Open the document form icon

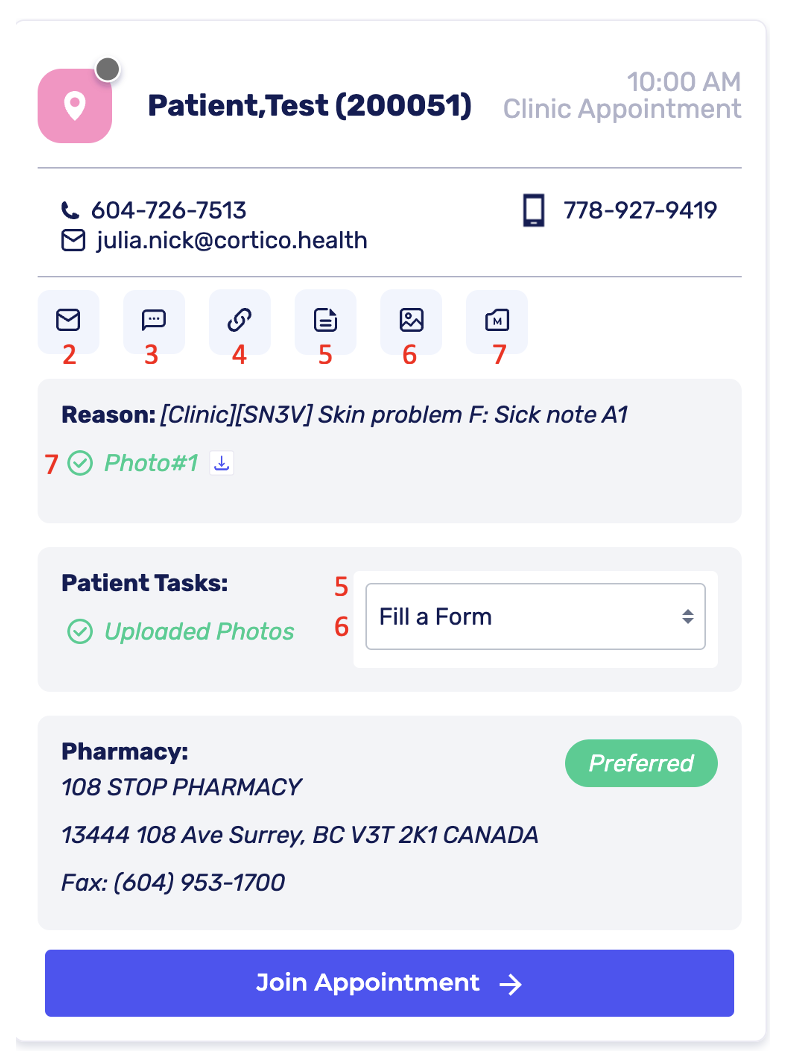(325, 320)
